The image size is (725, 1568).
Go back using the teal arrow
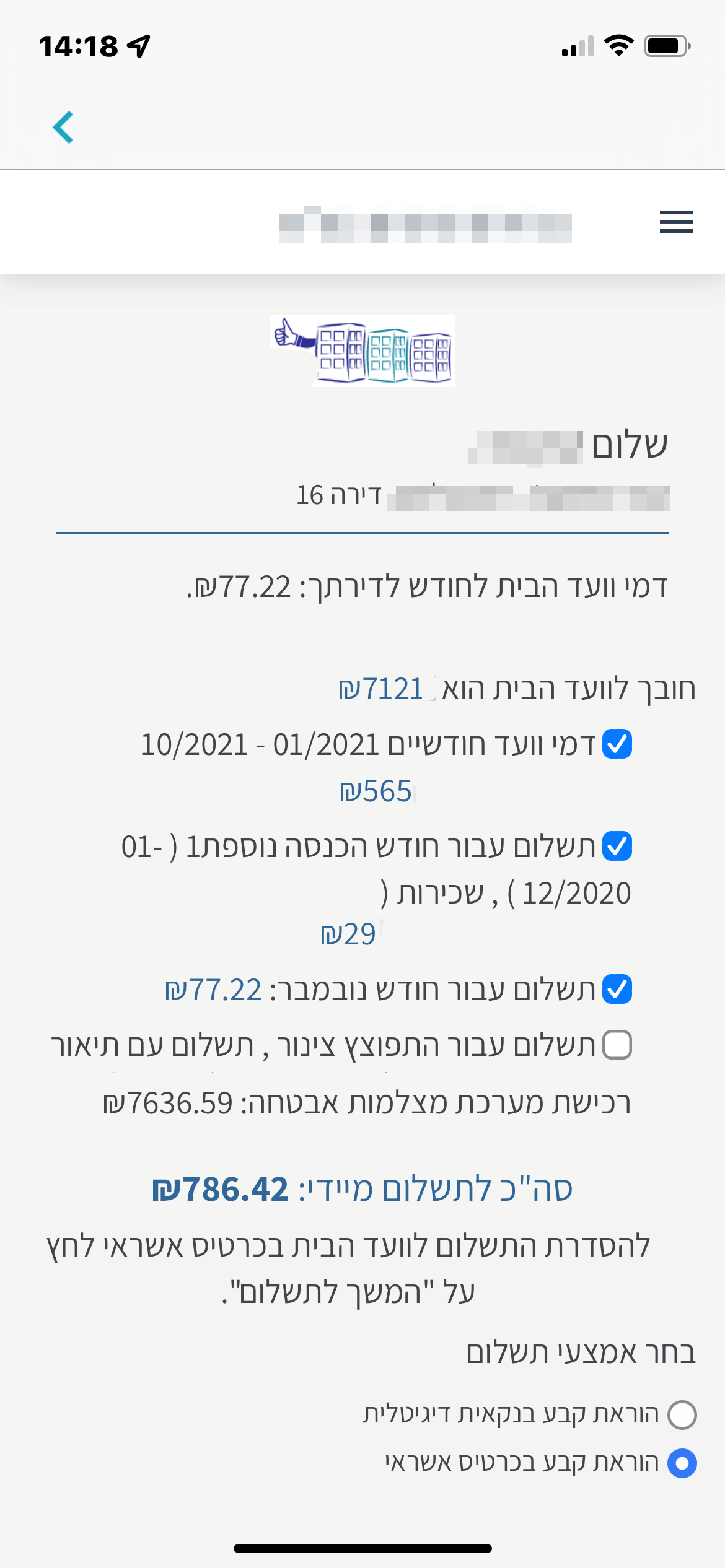point(63,128)
